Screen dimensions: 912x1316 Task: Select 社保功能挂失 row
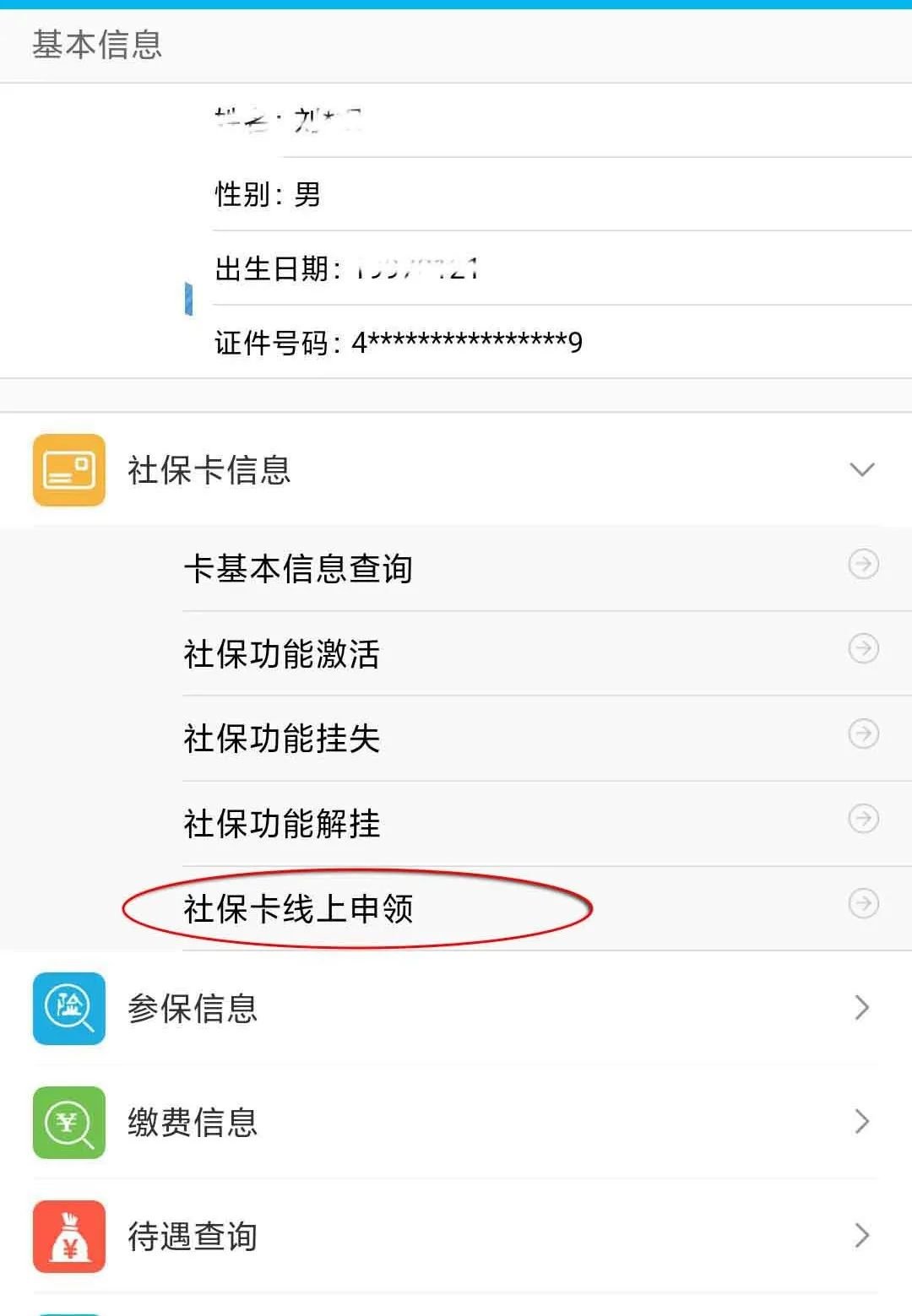(x=282, y=739)
